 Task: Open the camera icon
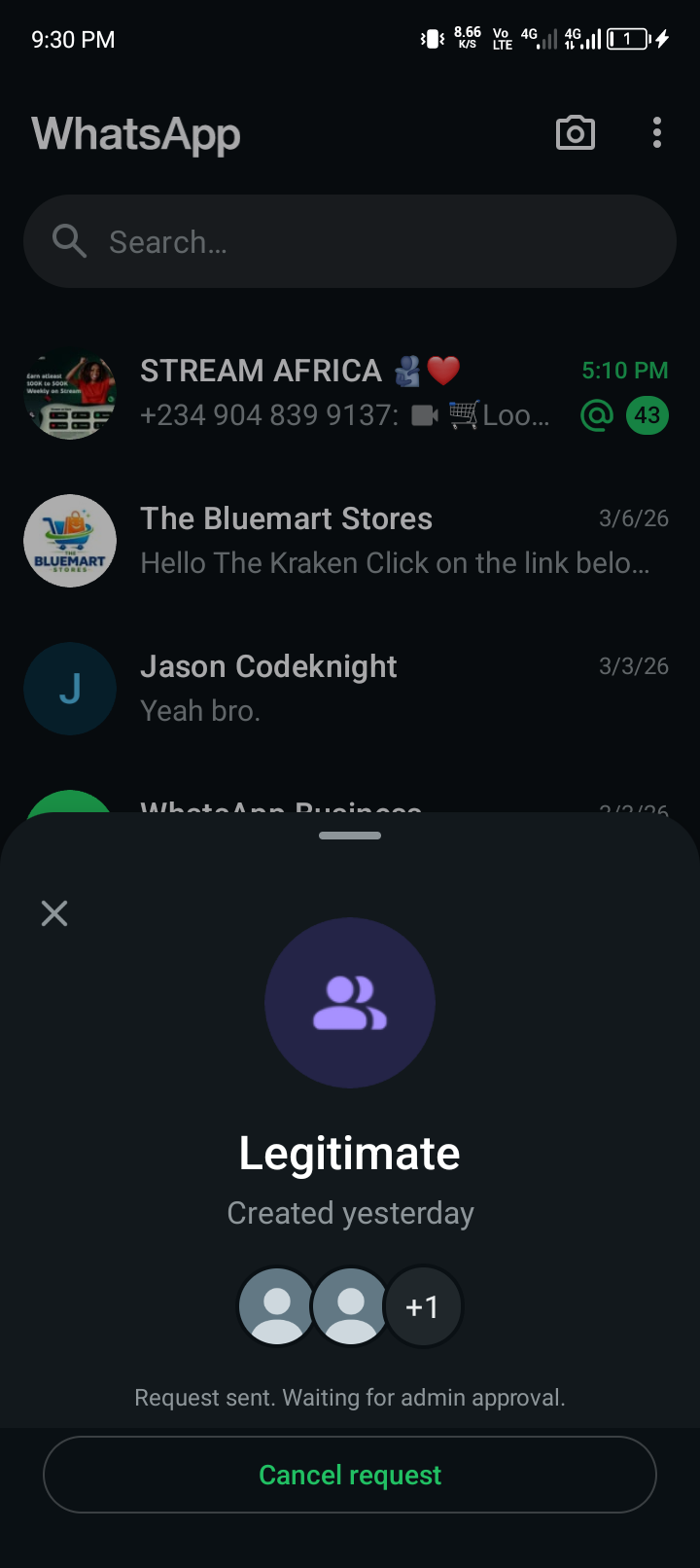point(575,133)
